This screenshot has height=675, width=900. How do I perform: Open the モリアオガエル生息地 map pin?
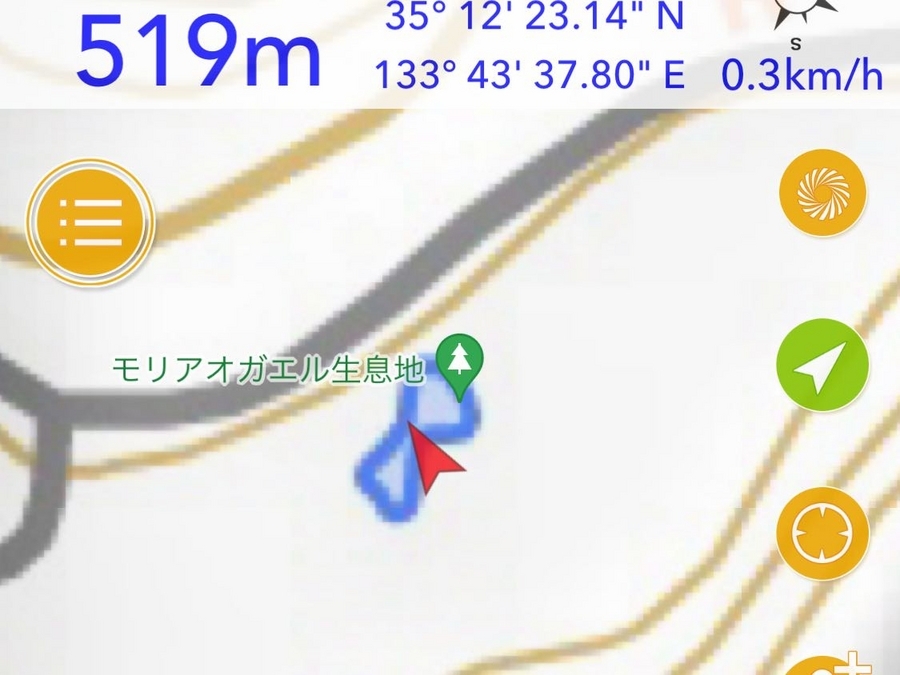[459, 362]
